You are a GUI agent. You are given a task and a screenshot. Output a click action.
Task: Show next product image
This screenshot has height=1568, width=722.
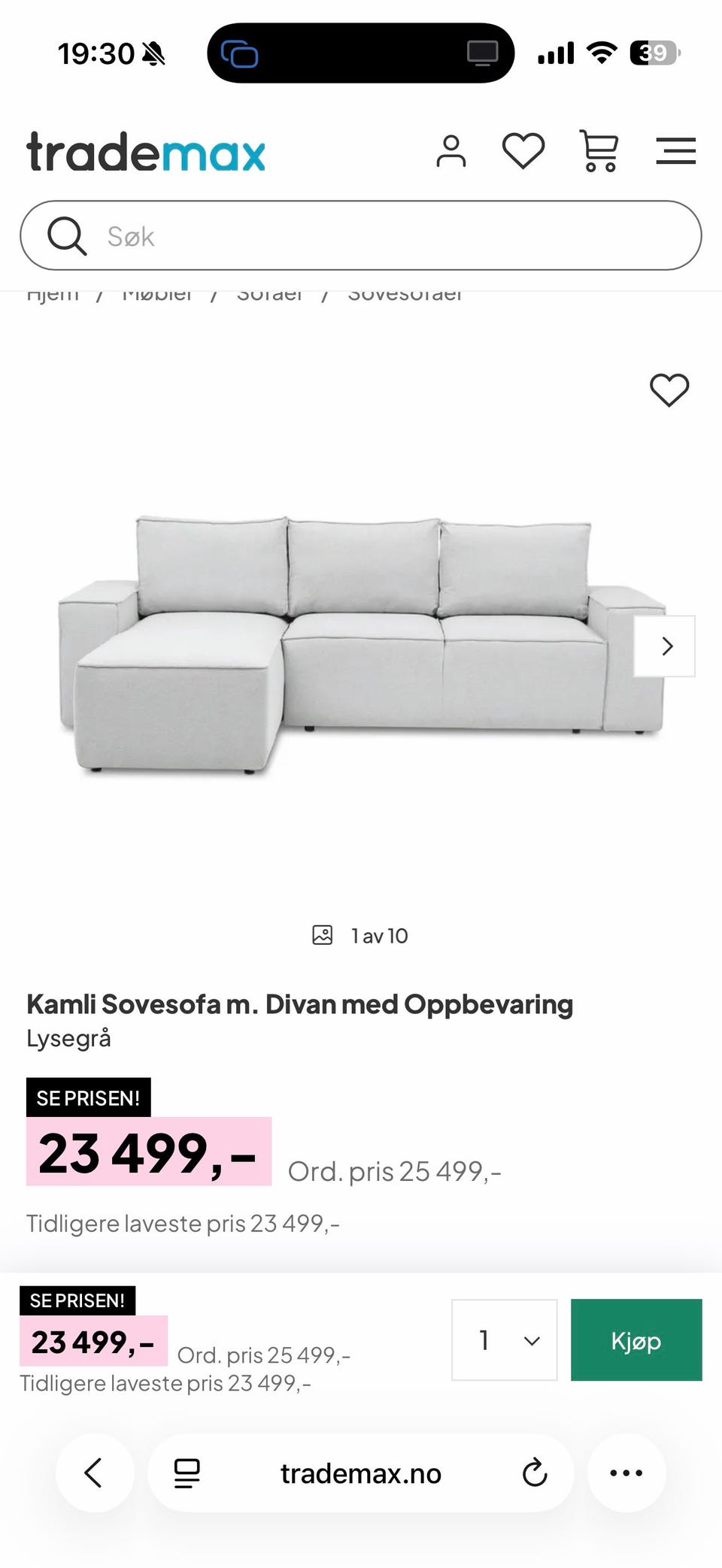pos(665,646)
